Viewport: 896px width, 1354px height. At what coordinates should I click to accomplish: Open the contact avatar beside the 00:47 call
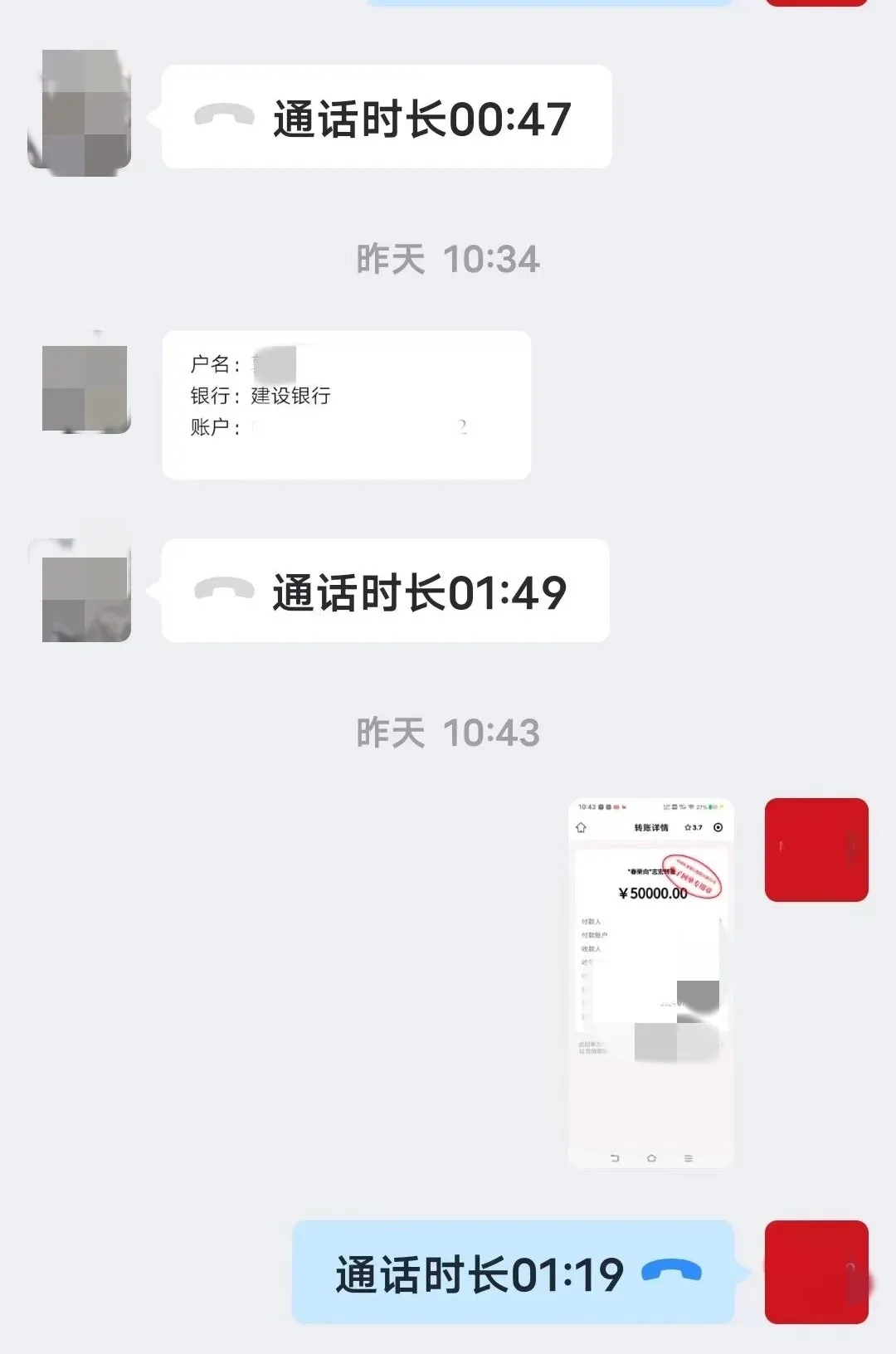pos(80,113)
